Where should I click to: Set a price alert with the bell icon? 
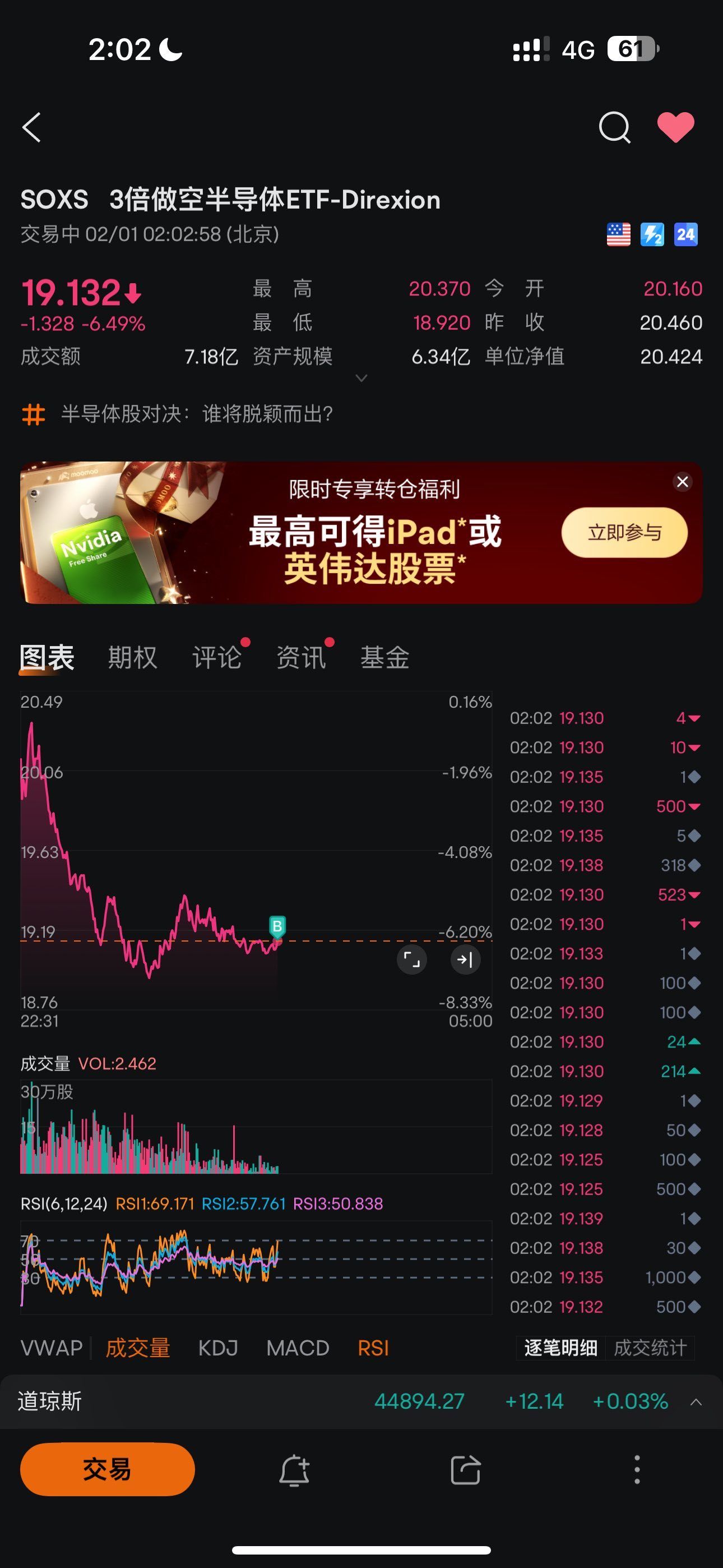(295, 1470)
